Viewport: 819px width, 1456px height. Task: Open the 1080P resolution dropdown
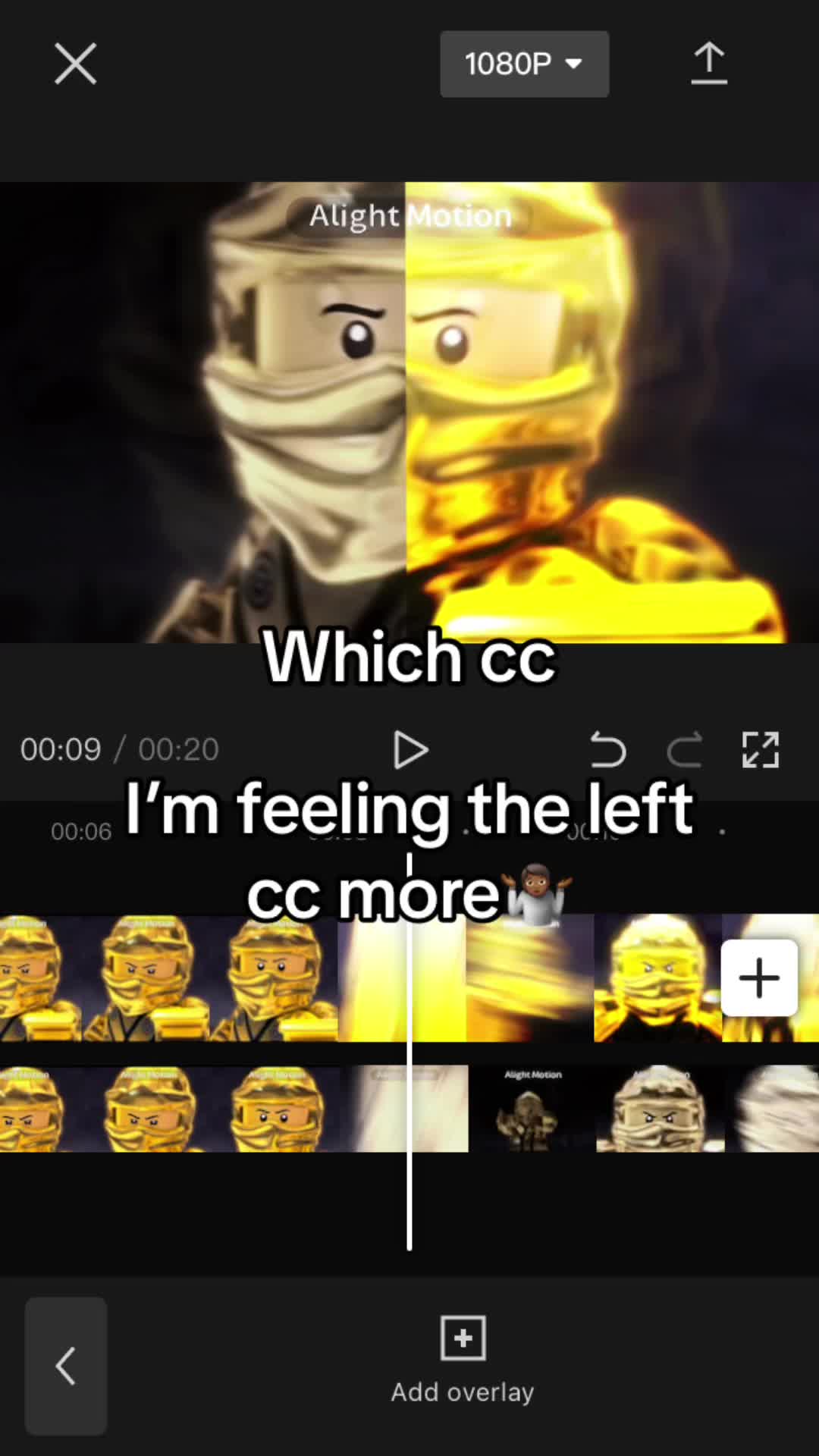click(x=524, y=64)
